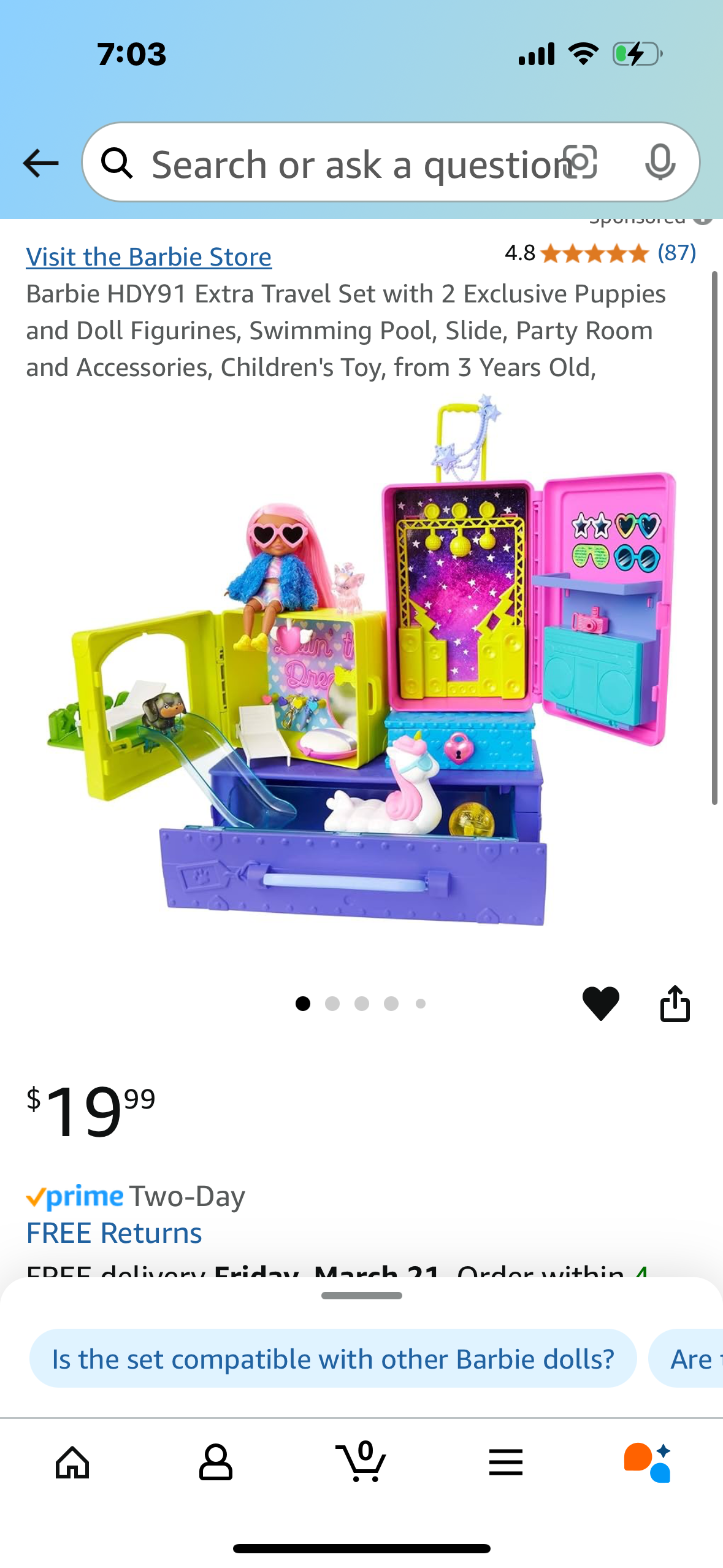Ask if set is compatible with other Barbie dolls
723x1568 pixels.
coord(333,1359)
